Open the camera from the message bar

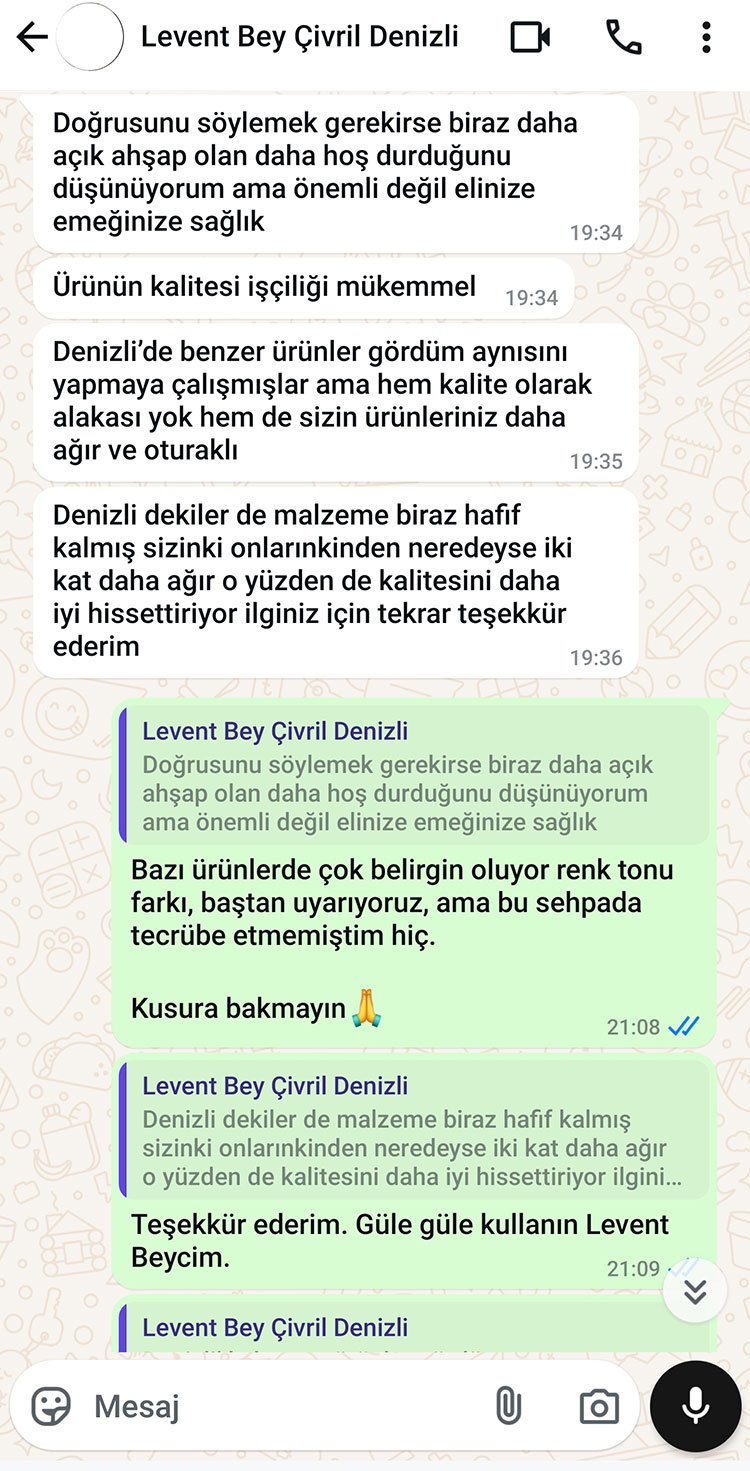pyautogui.click(x=599, y=1407)
